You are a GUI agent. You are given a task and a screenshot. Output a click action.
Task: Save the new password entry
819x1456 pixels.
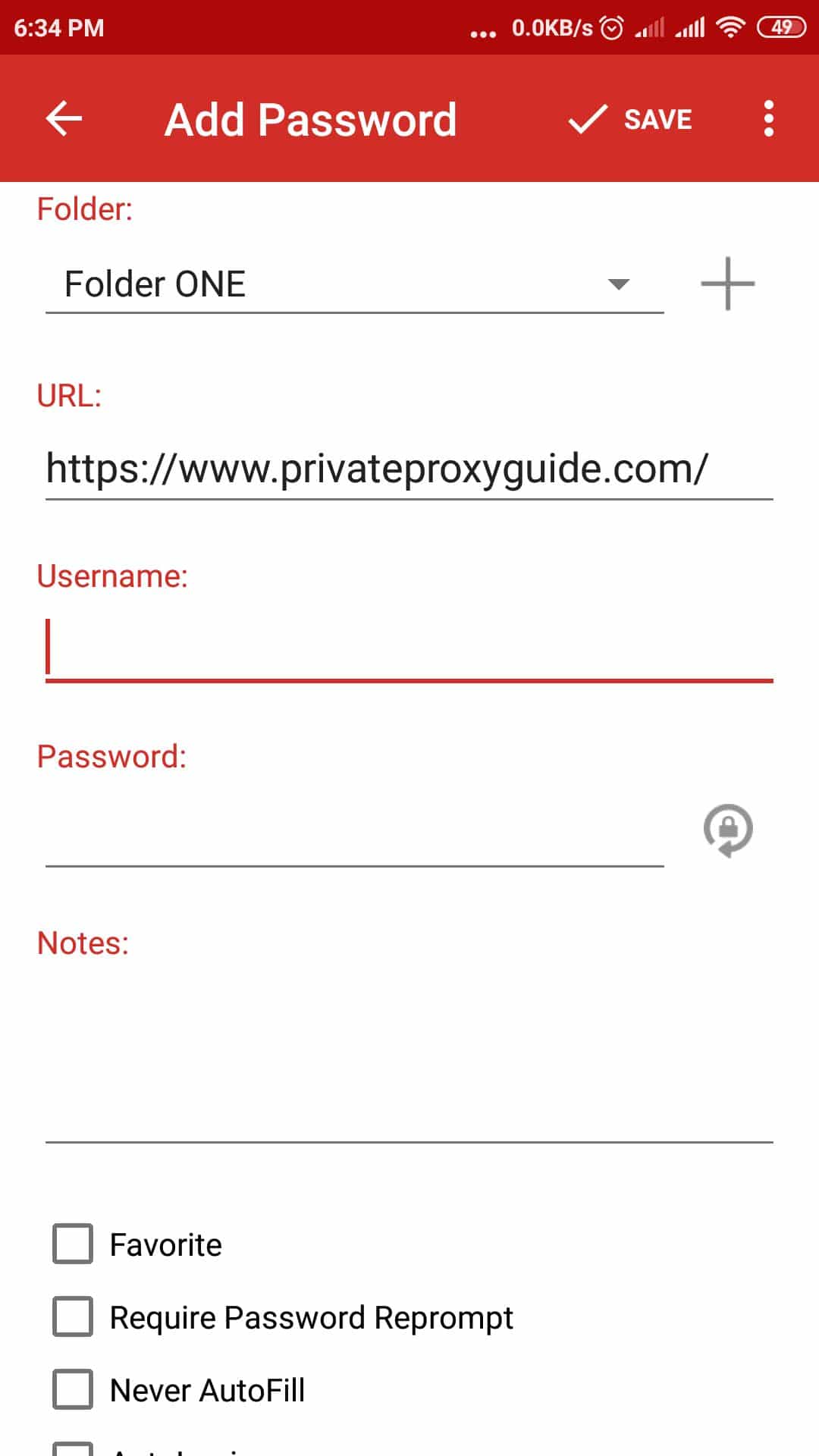click(x=630, y=119)
